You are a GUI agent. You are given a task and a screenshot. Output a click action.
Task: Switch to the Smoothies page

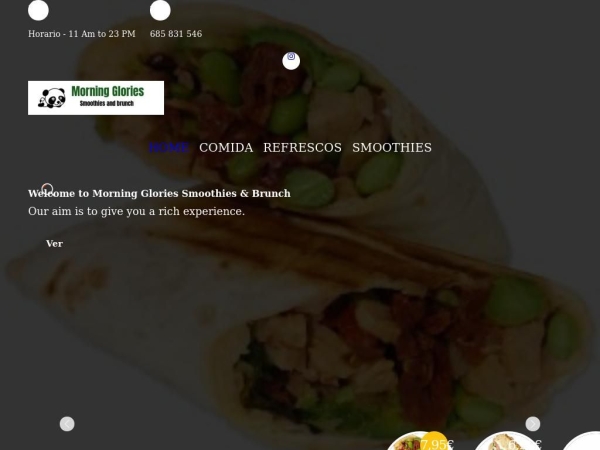(x=392, y=147)
